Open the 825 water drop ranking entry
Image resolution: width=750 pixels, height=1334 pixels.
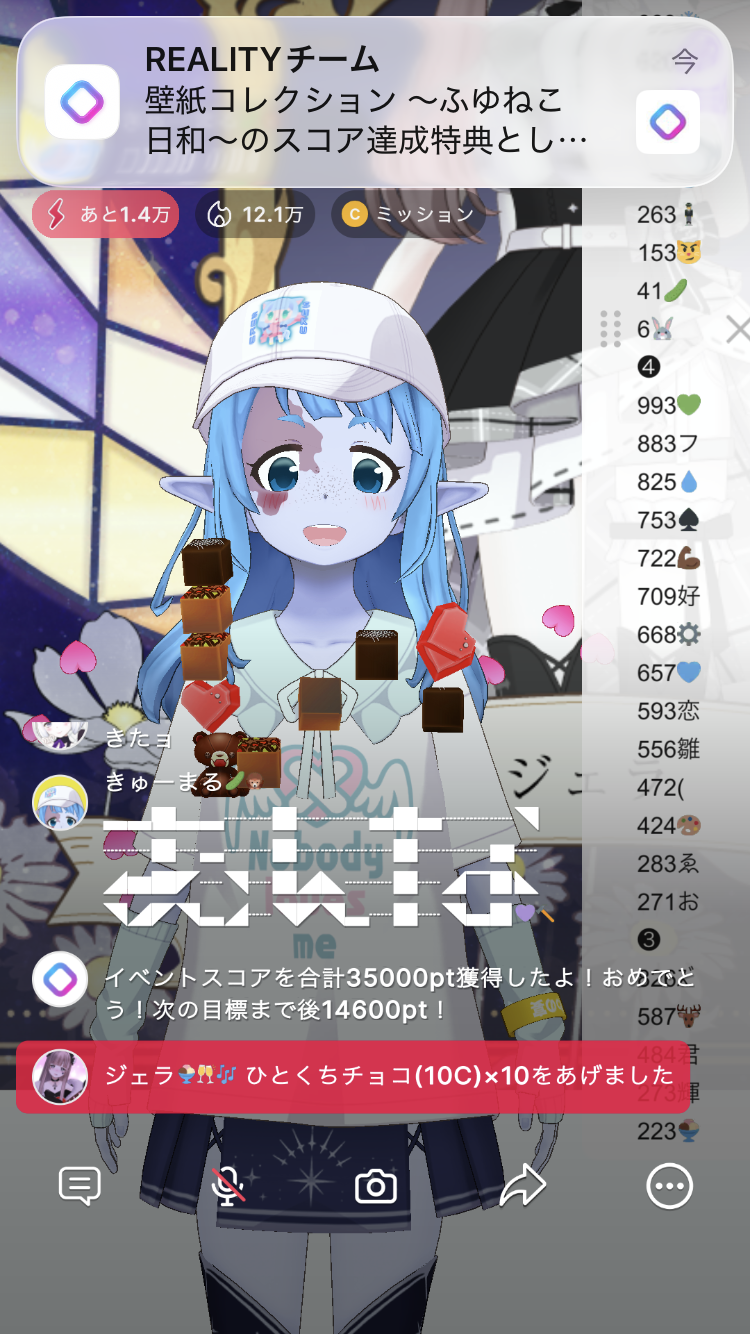(x=667, y=482)
